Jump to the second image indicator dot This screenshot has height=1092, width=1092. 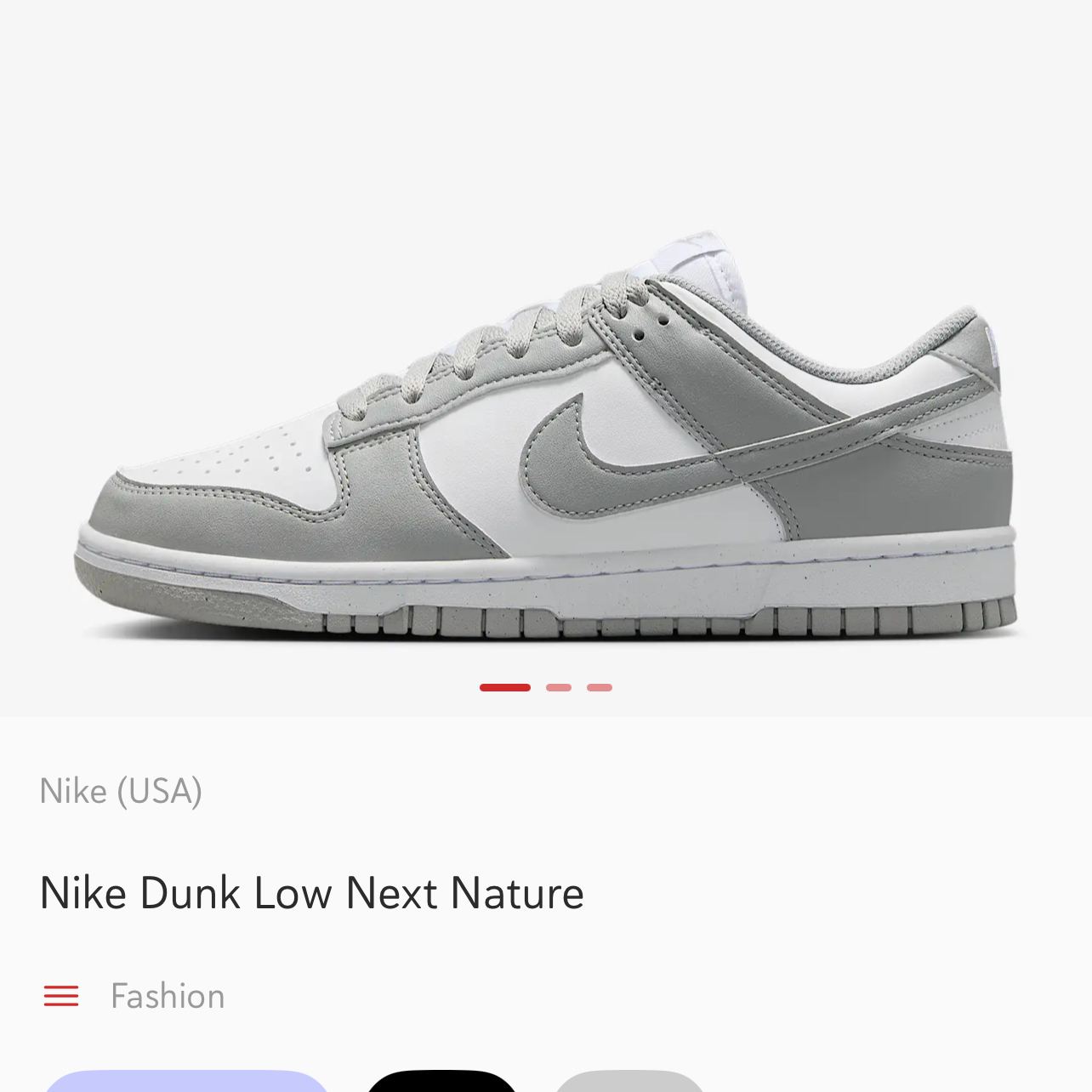[x=558, y=687]
